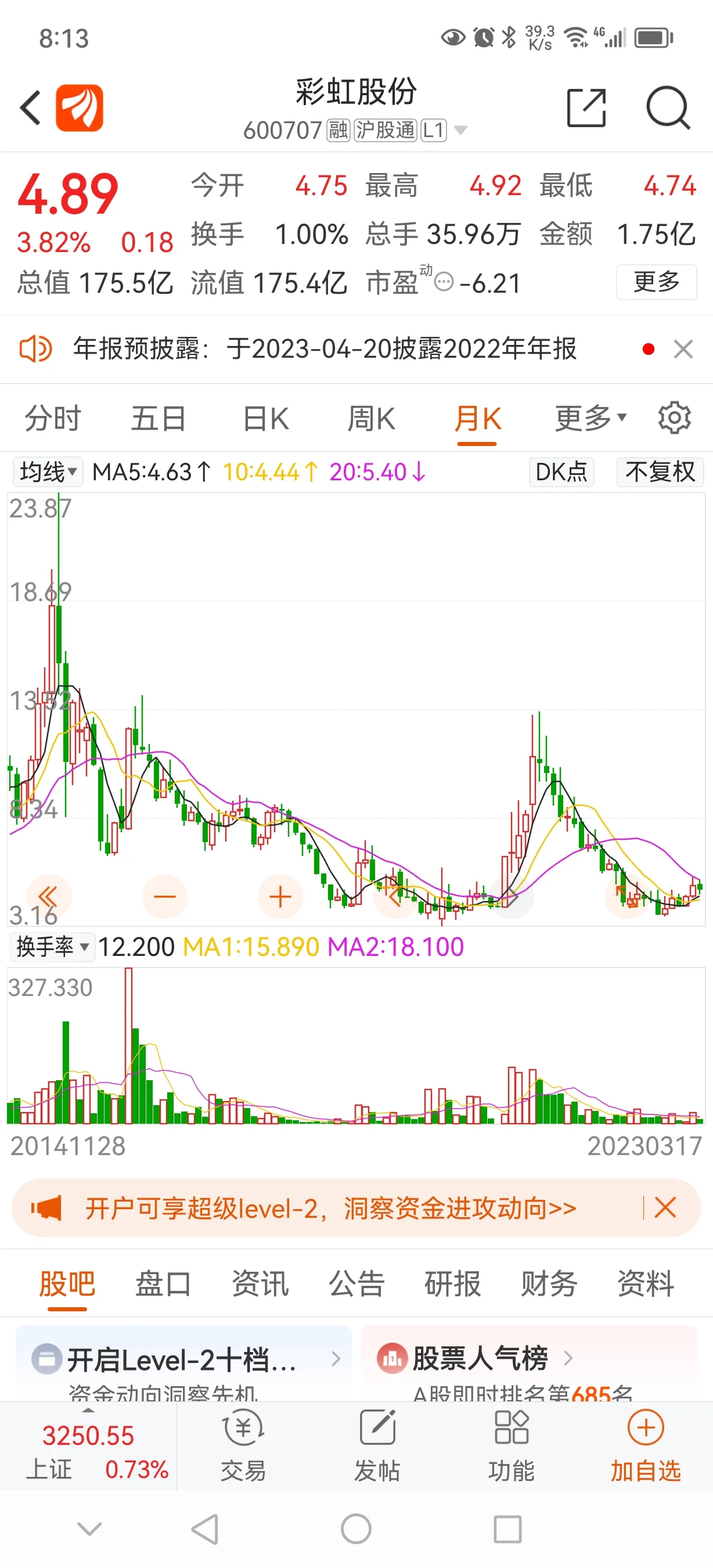Viewport: 713px width, 1568px height.
Task: Go back using the top-left arrow
Action: tap(30, 108)
